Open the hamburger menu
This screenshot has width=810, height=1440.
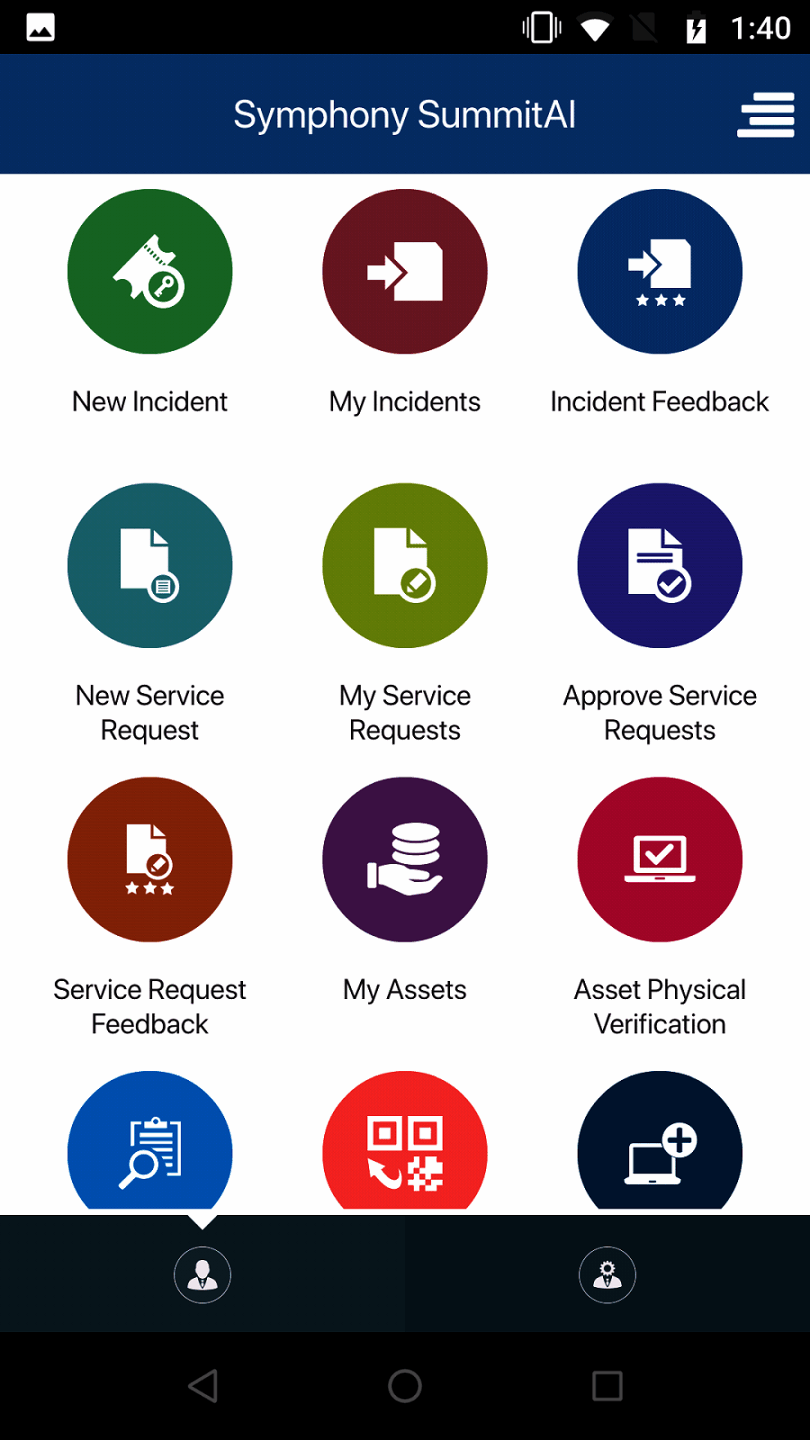click(x=765, y=114)
